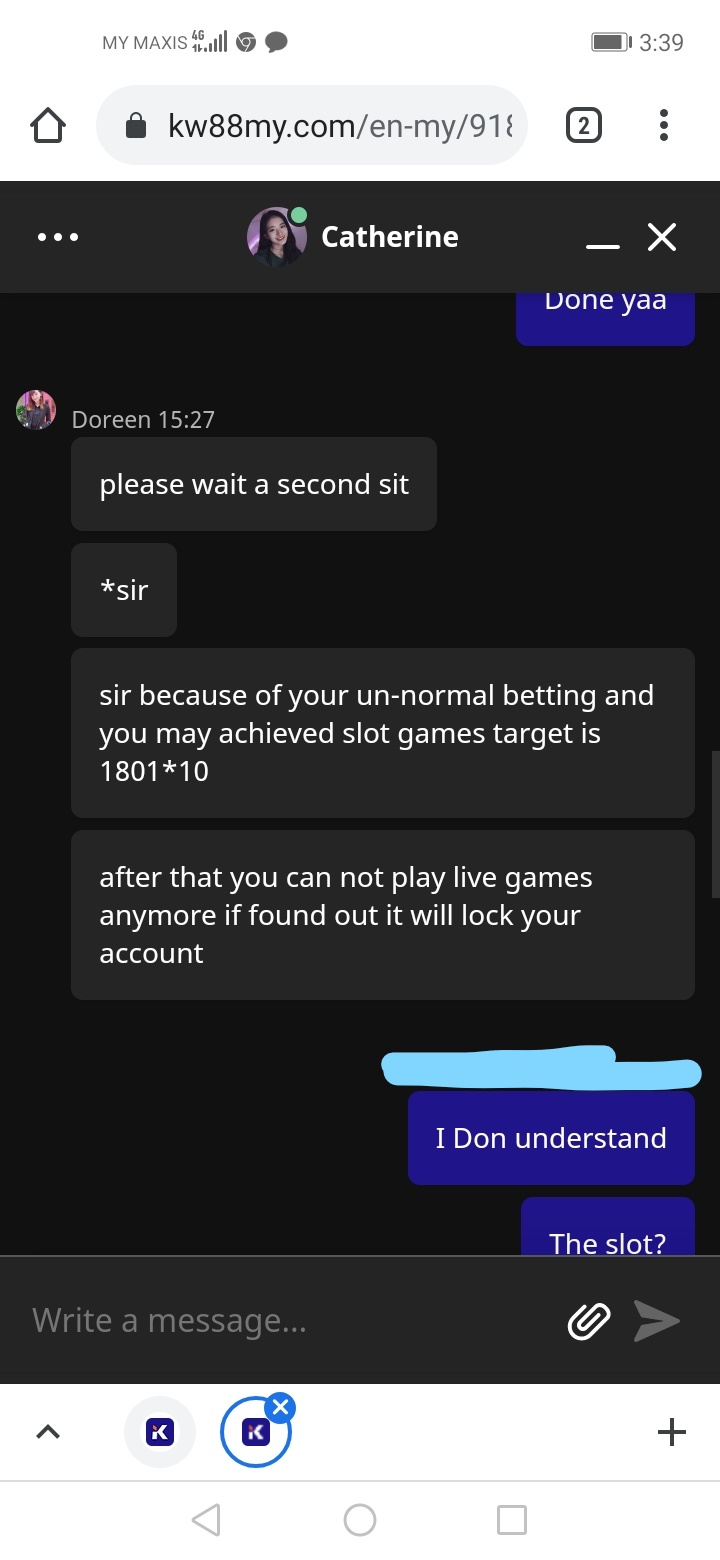This screenshot has height=1560, width=720.
Task: Tap Catherine's profile avatar in chat header
Action: pyautogui.click(x=277, y=237)
